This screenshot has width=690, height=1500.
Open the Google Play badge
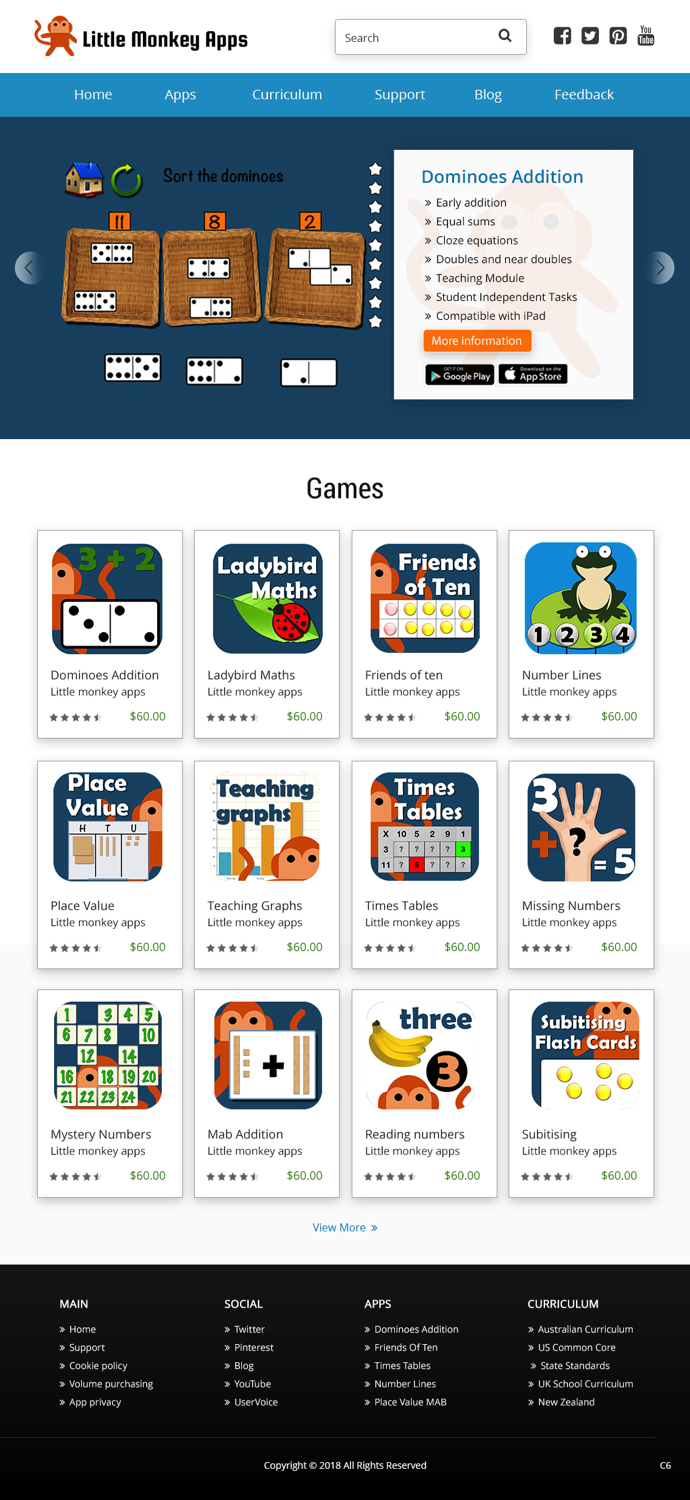coord(459,375)
